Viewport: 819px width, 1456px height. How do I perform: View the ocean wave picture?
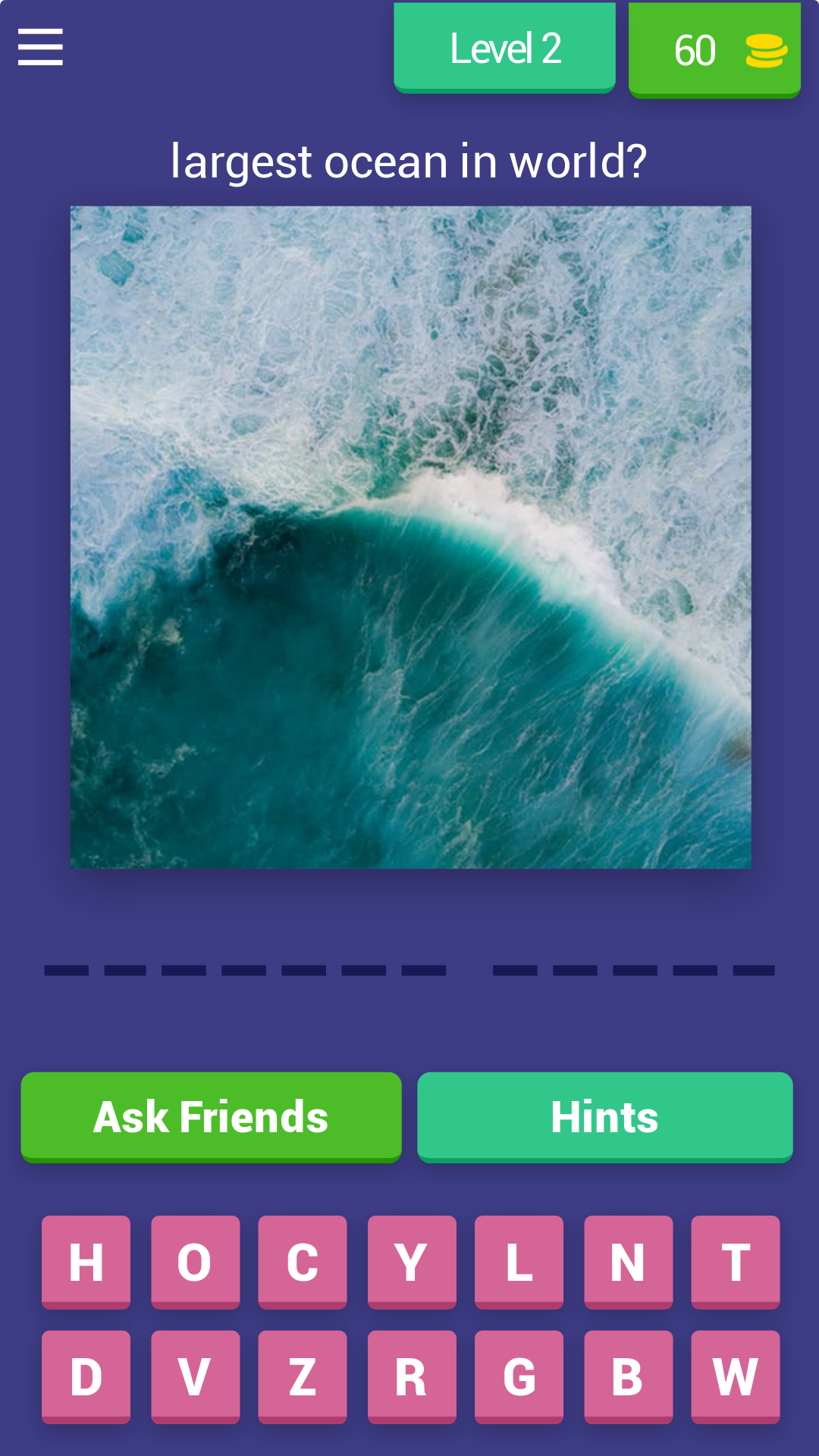click(409, 535)
